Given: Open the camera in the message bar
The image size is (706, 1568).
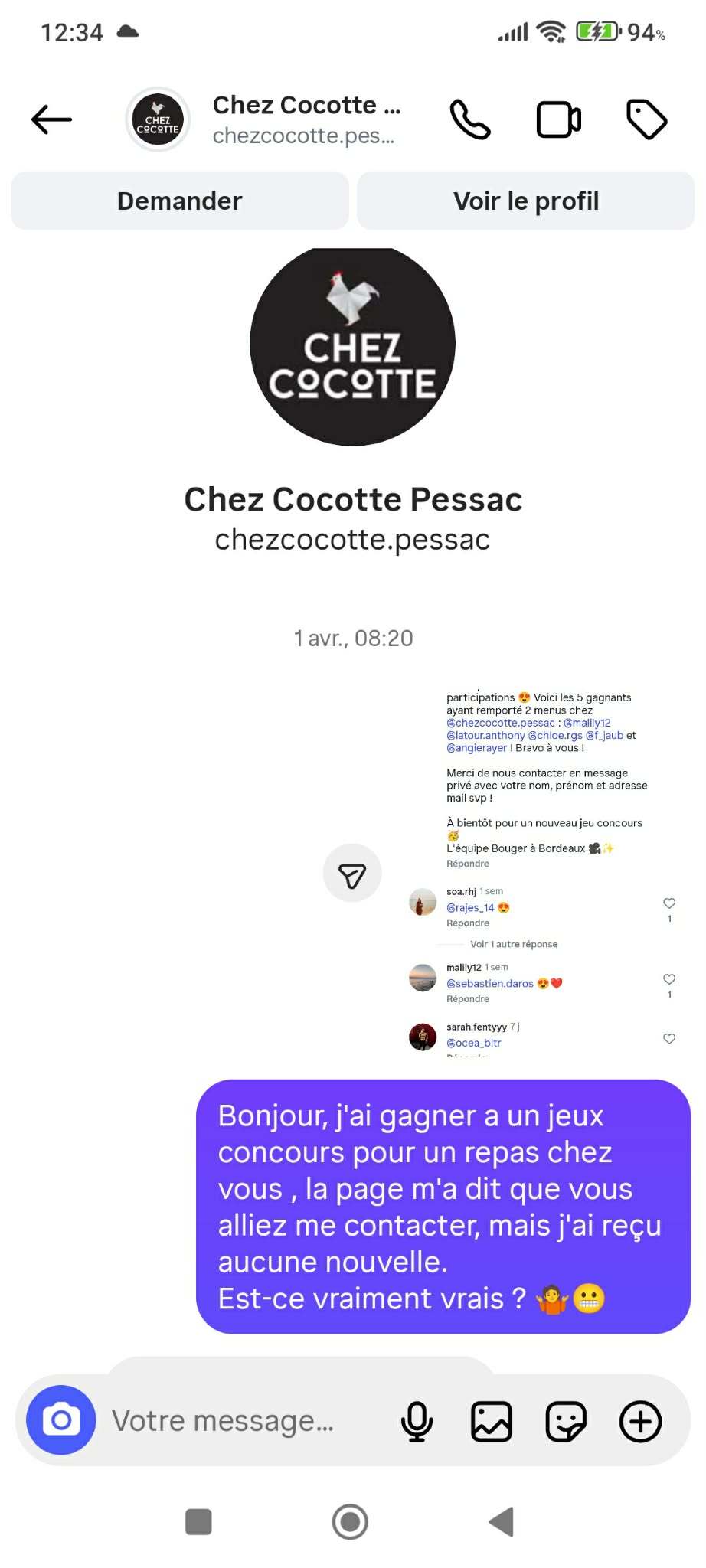Looking at the screenshot, I should click(61, 1420).
